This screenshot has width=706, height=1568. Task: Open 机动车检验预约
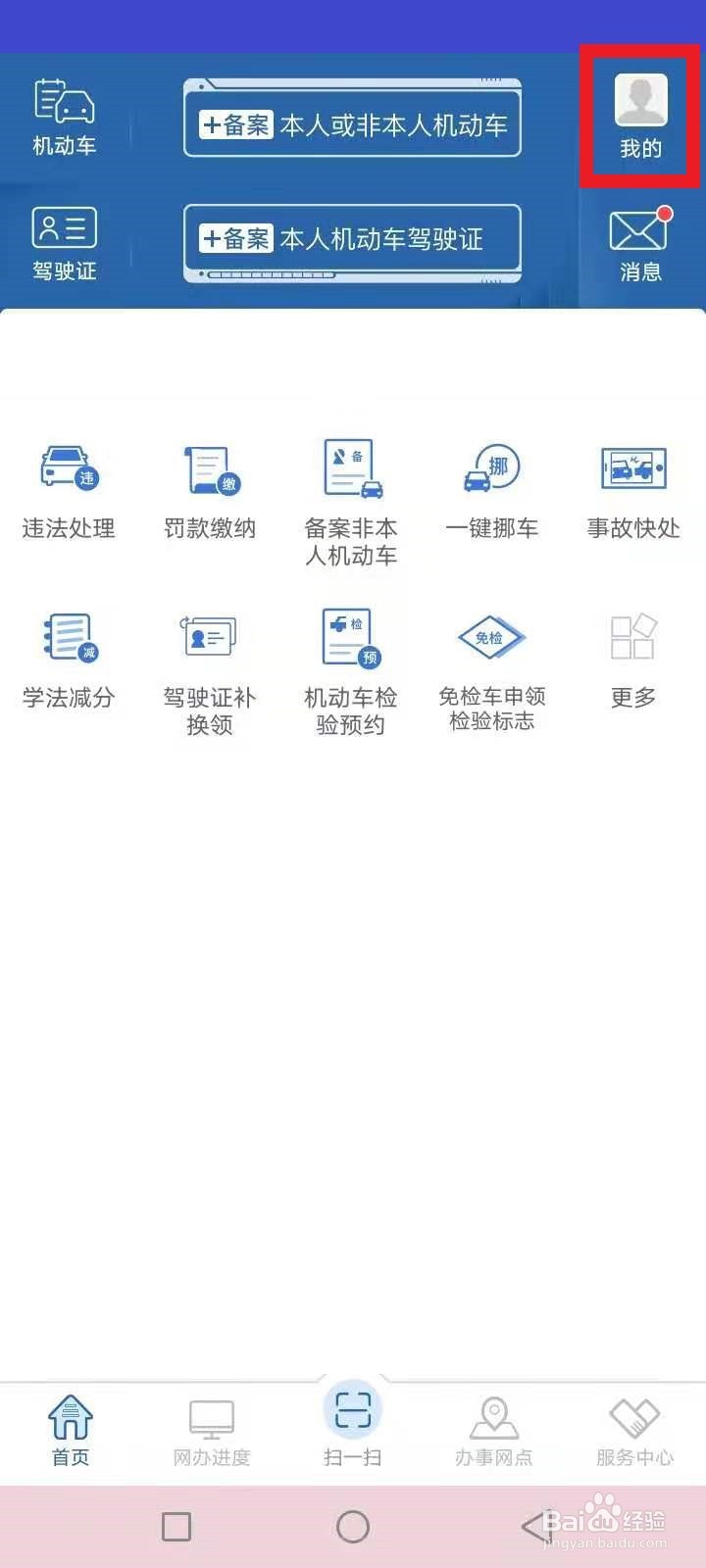pyautogui.click(x=351, y=672)
